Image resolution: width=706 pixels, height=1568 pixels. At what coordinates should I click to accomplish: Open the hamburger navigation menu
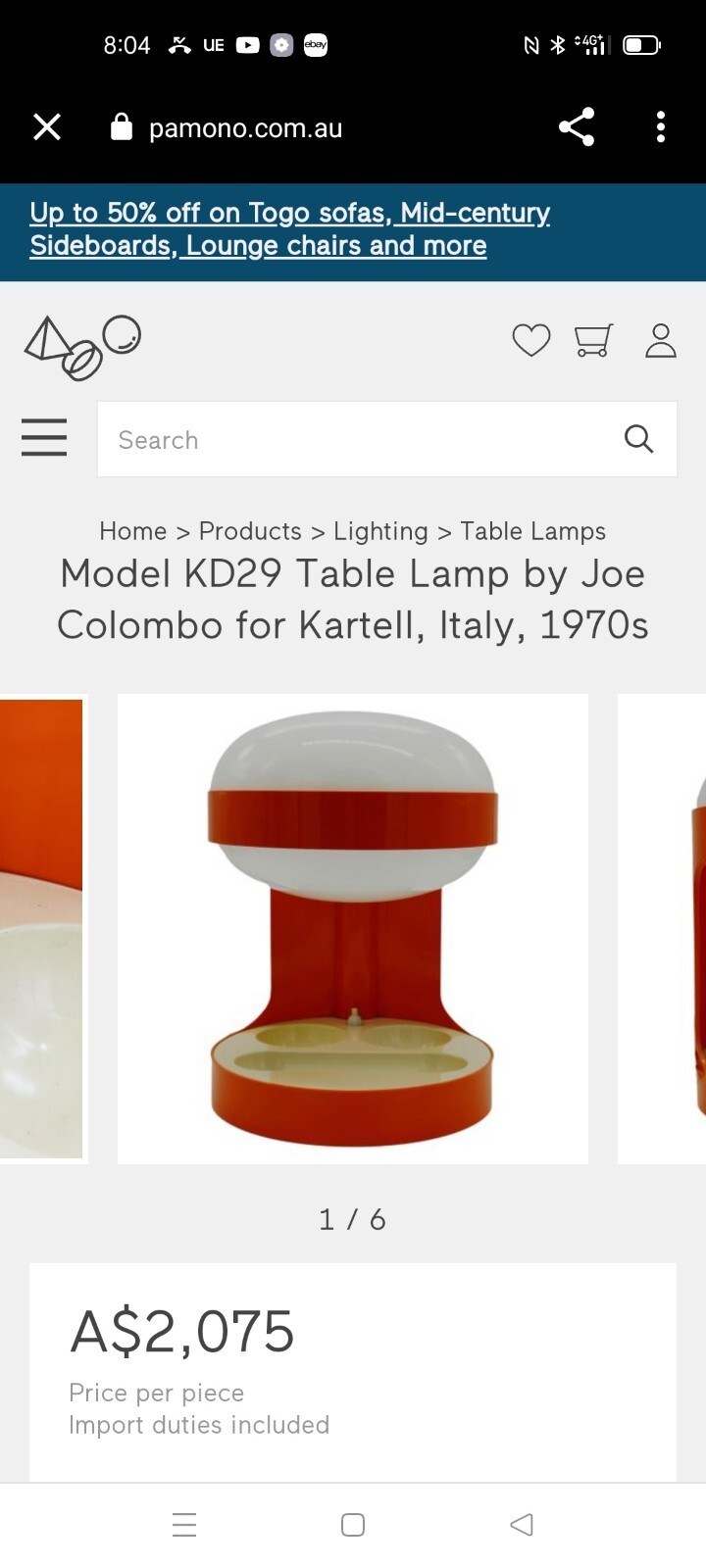[44, 437]
